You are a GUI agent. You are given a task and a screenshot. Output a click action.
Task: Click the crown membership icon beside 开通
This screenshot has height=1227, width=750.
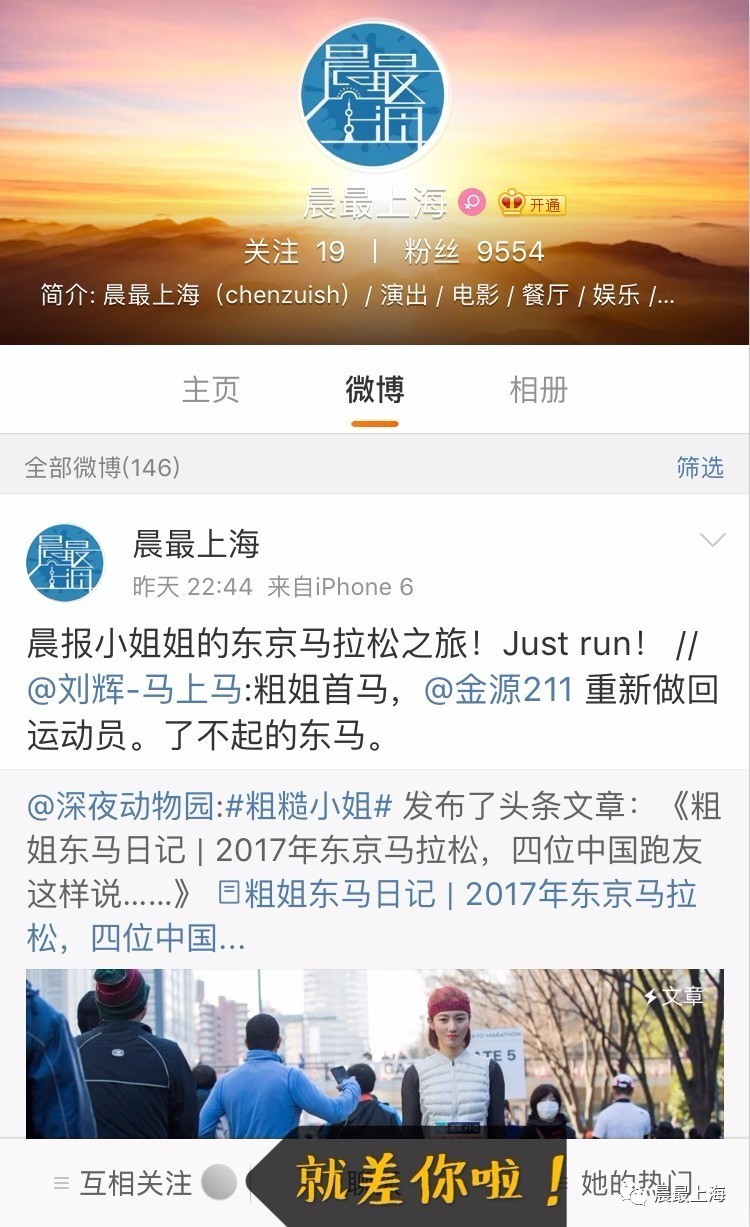(513, 203)
